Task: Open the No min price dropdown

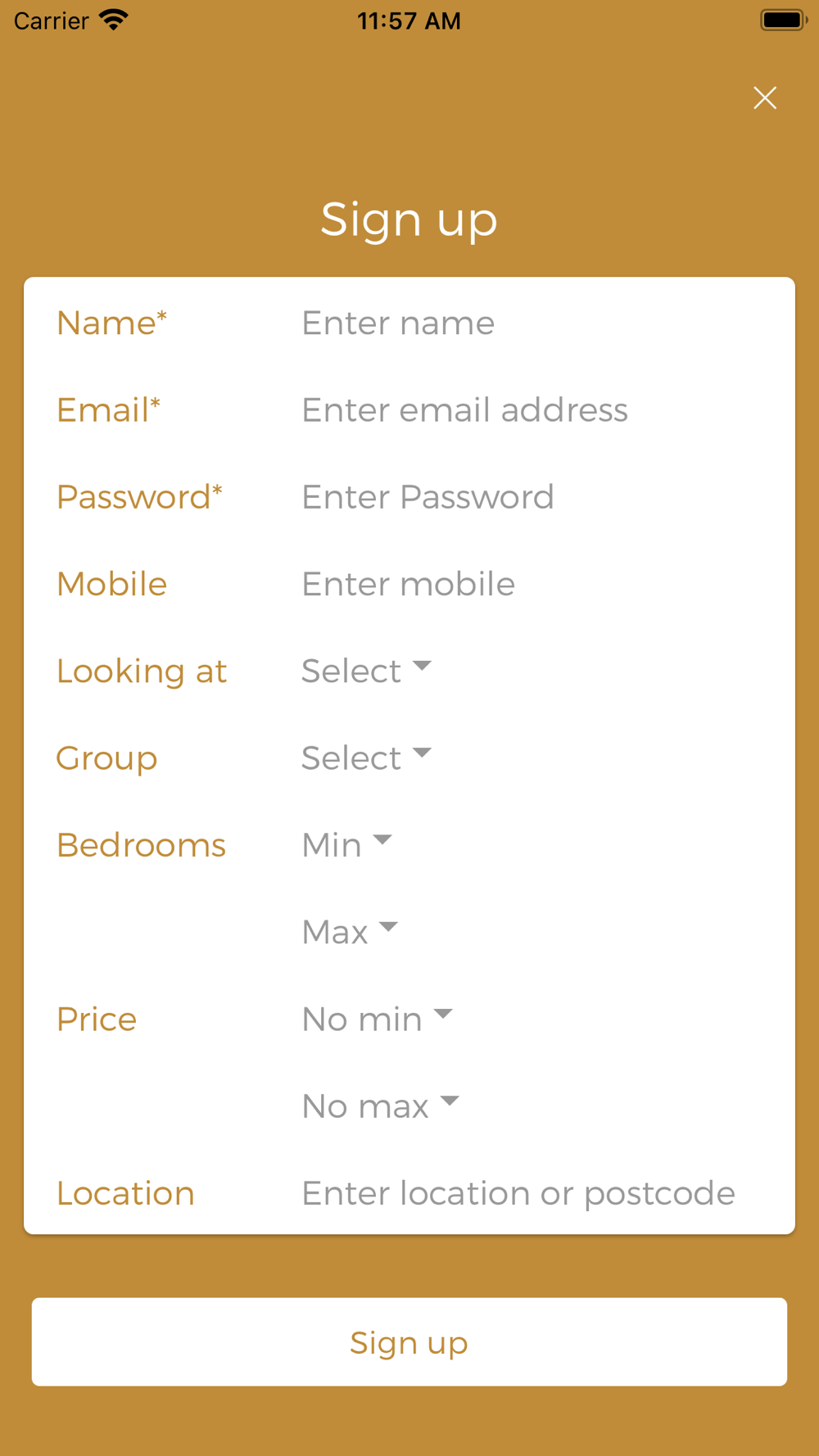Action: click(x=378, y=1020)
